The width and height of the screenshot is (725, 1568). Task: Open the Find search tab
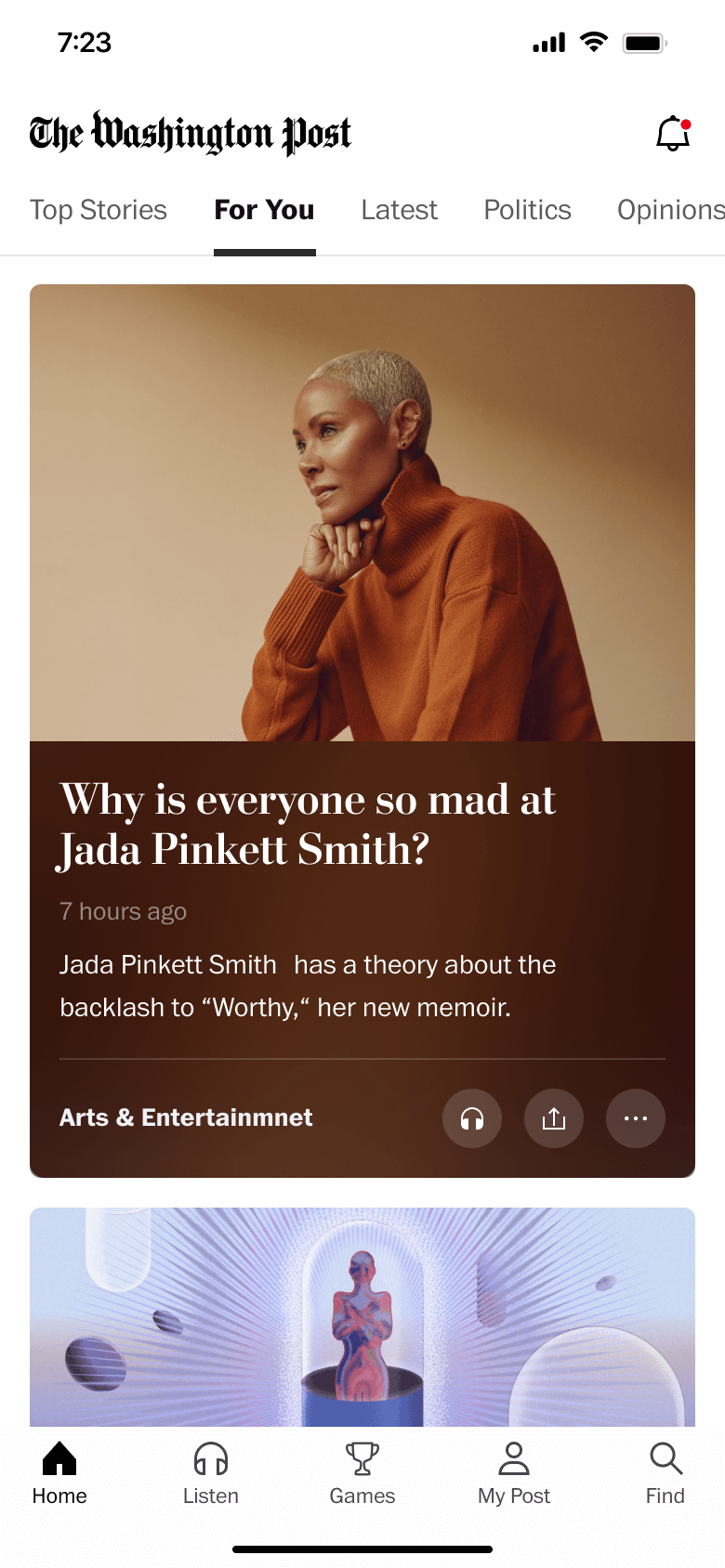tap(666, 1473)
